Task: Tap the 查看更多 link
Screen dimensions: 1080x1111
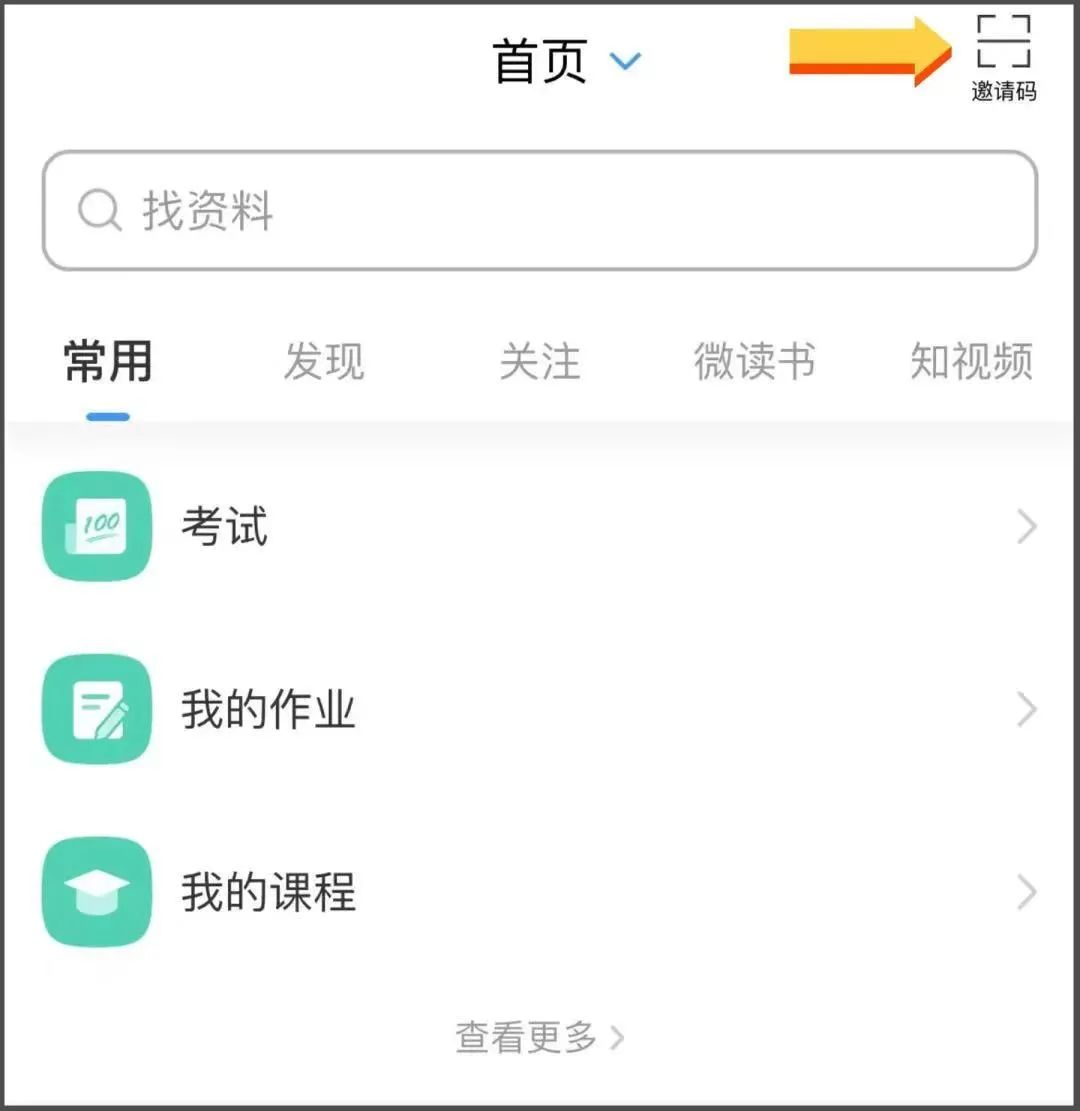Action: pos(540,1037)
